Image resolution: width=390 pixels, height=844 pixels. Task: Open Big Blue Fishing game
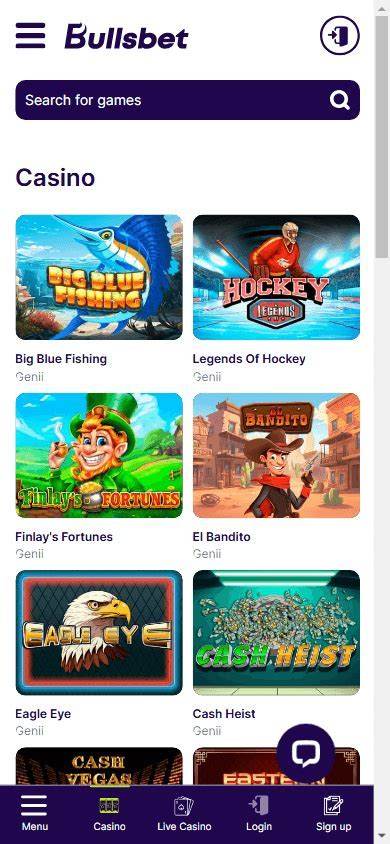coord(99,277)
